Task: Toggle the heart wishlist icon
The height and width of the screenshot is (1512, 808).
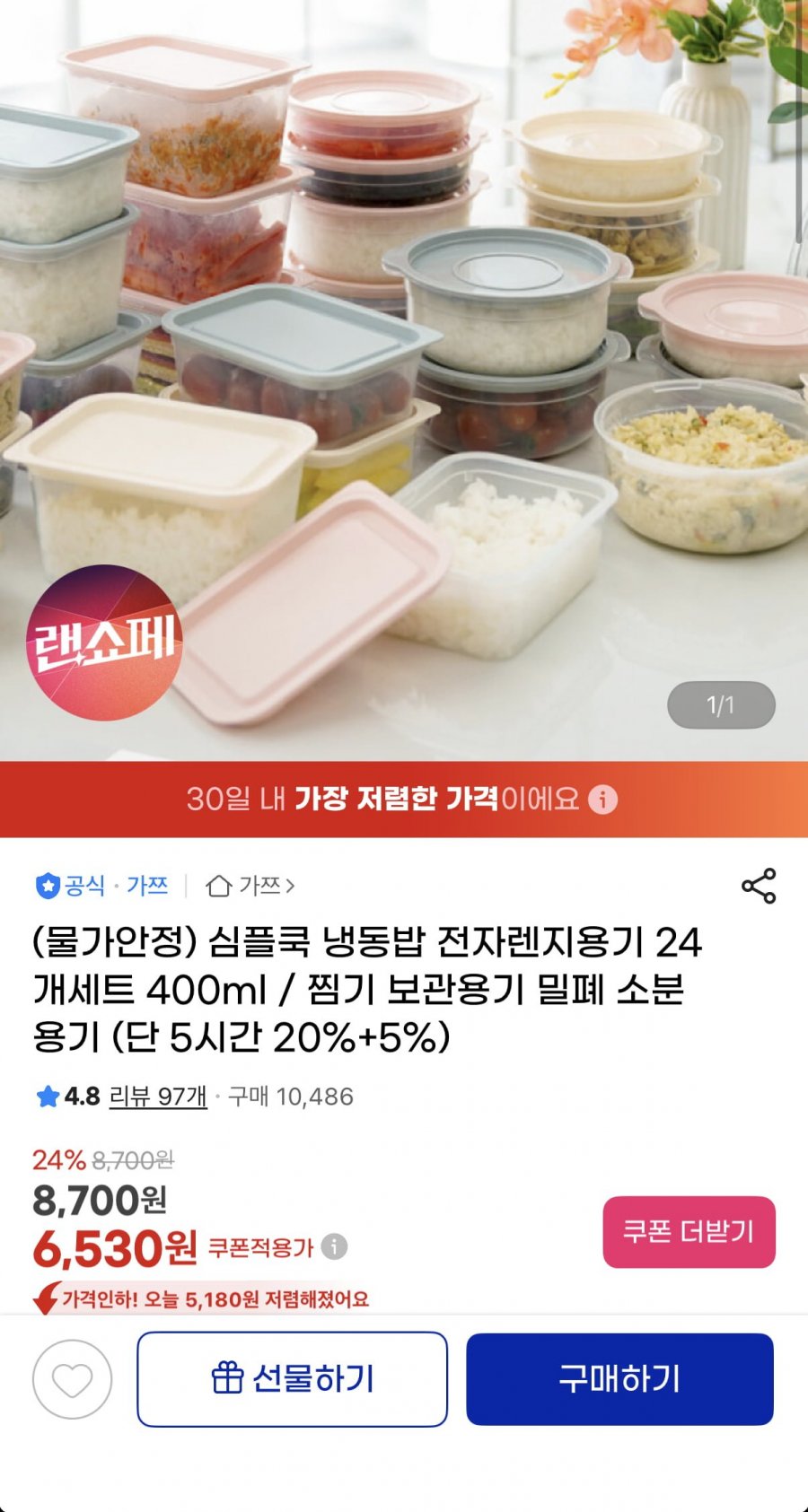Action: tap(71, 1378)
